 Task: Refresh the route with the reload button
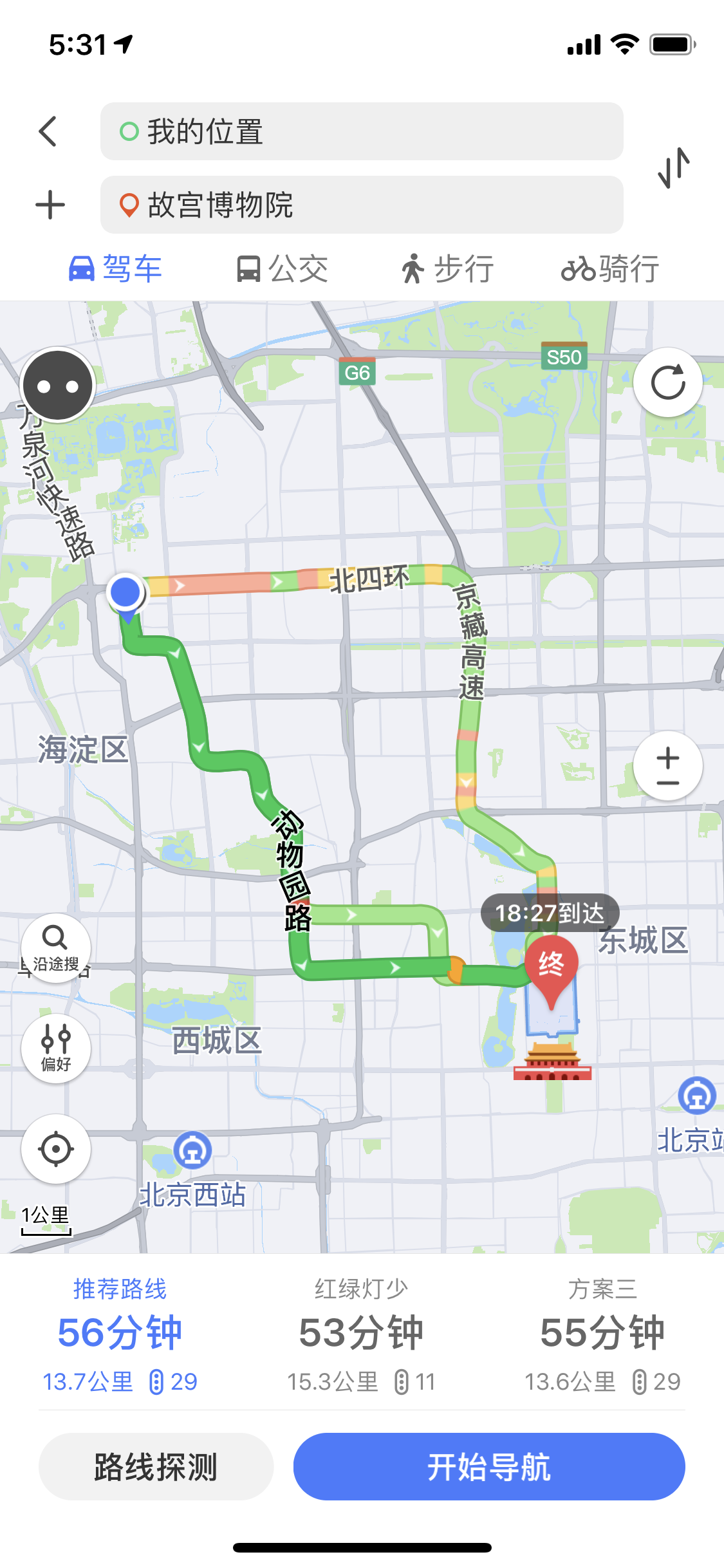667,384
